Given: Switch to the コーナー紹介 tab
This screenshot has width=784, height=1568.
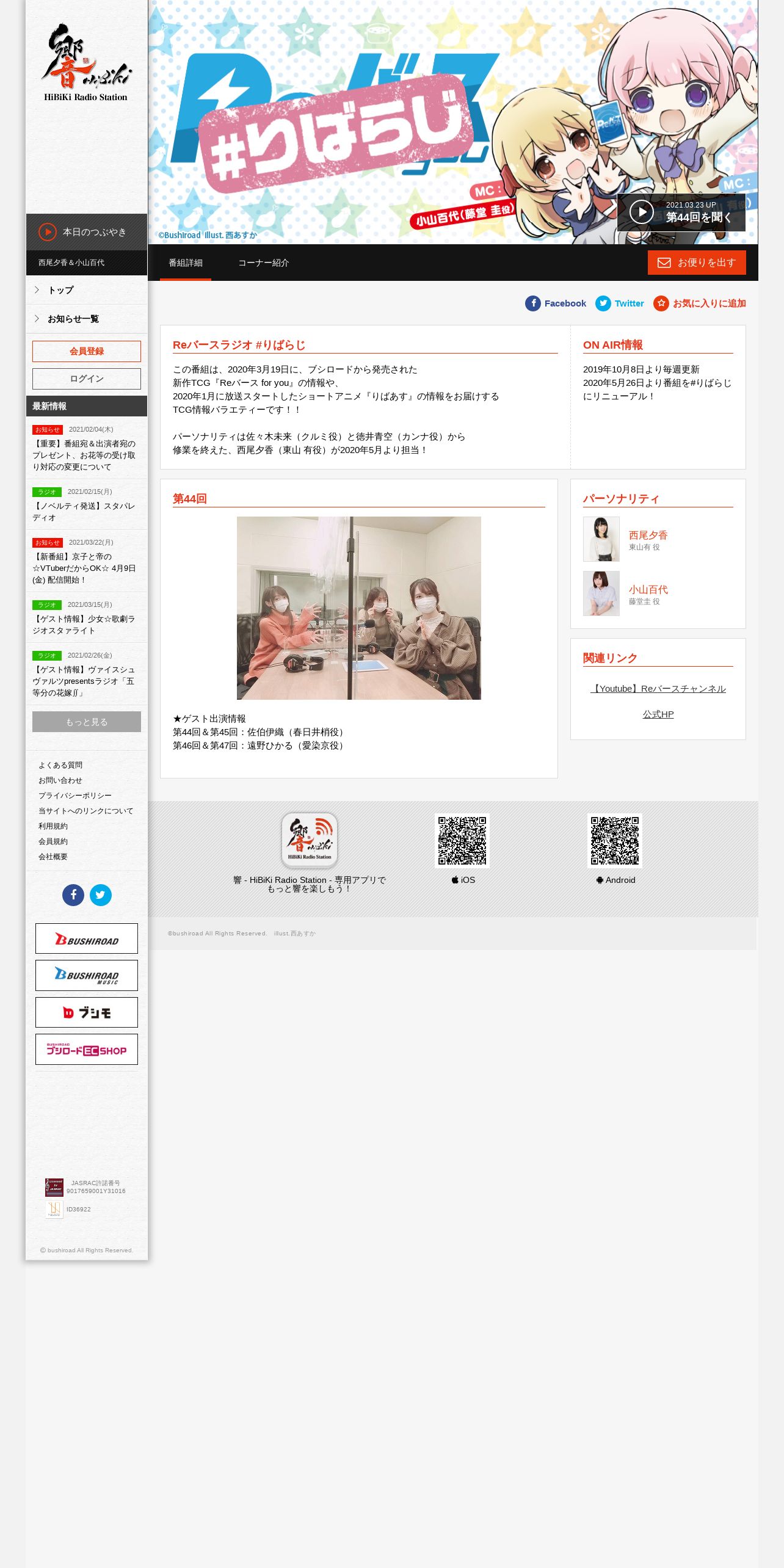Looking at the screenshot, I should pyautogui.click(x=263, y=263).
